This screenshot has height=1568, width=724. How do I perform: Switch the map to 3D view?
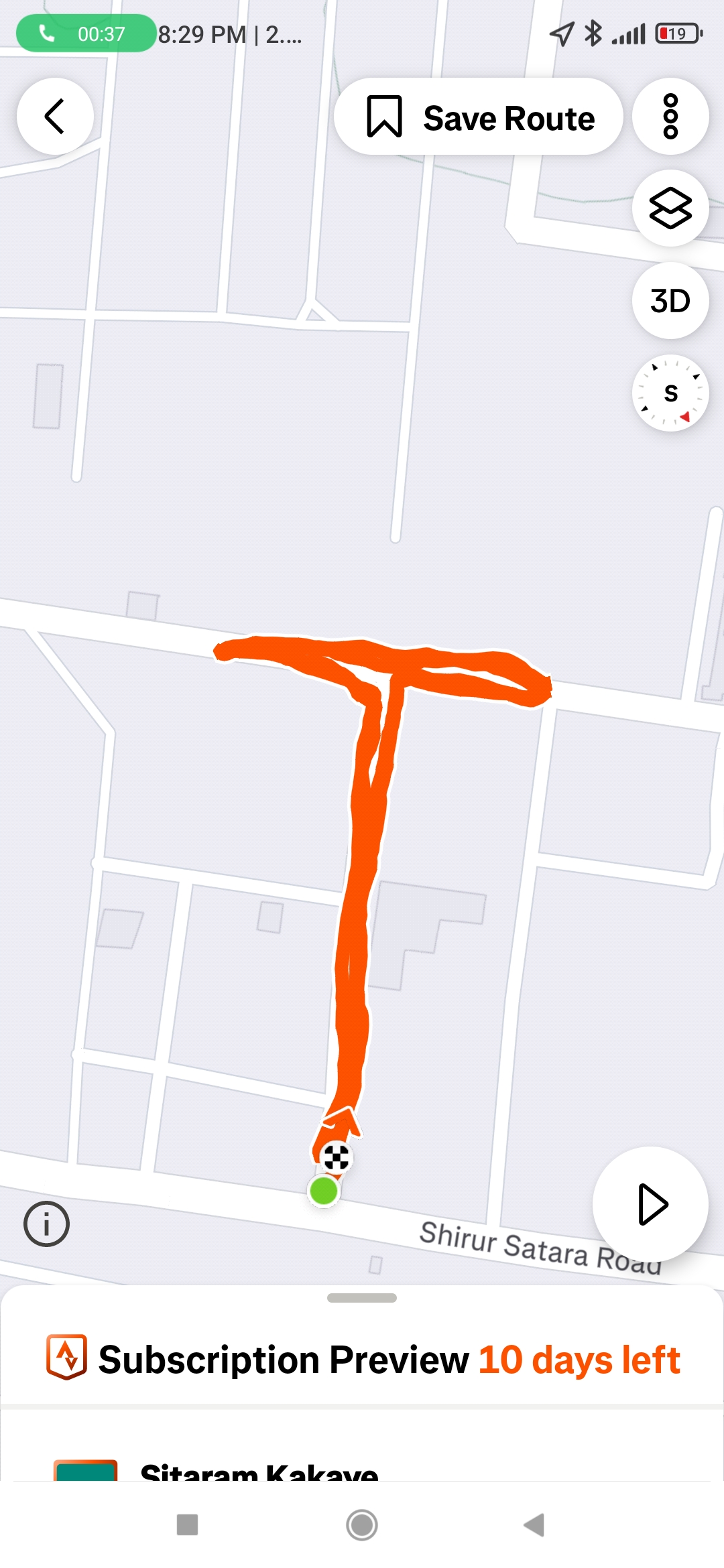pos(670,301)
